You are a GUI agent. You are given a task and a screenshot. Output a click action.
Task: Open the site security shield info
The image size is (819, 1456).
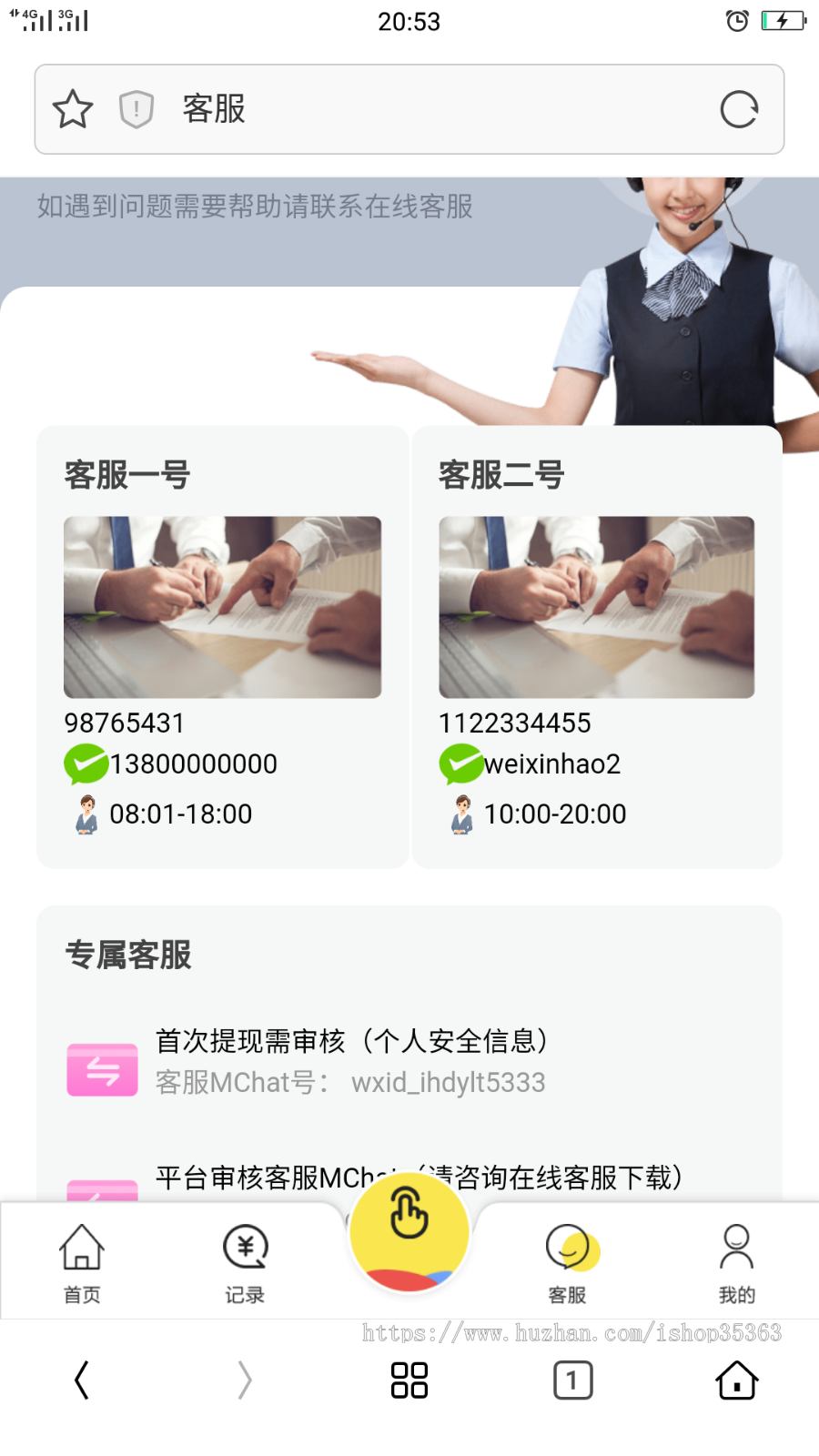point(136,109)
